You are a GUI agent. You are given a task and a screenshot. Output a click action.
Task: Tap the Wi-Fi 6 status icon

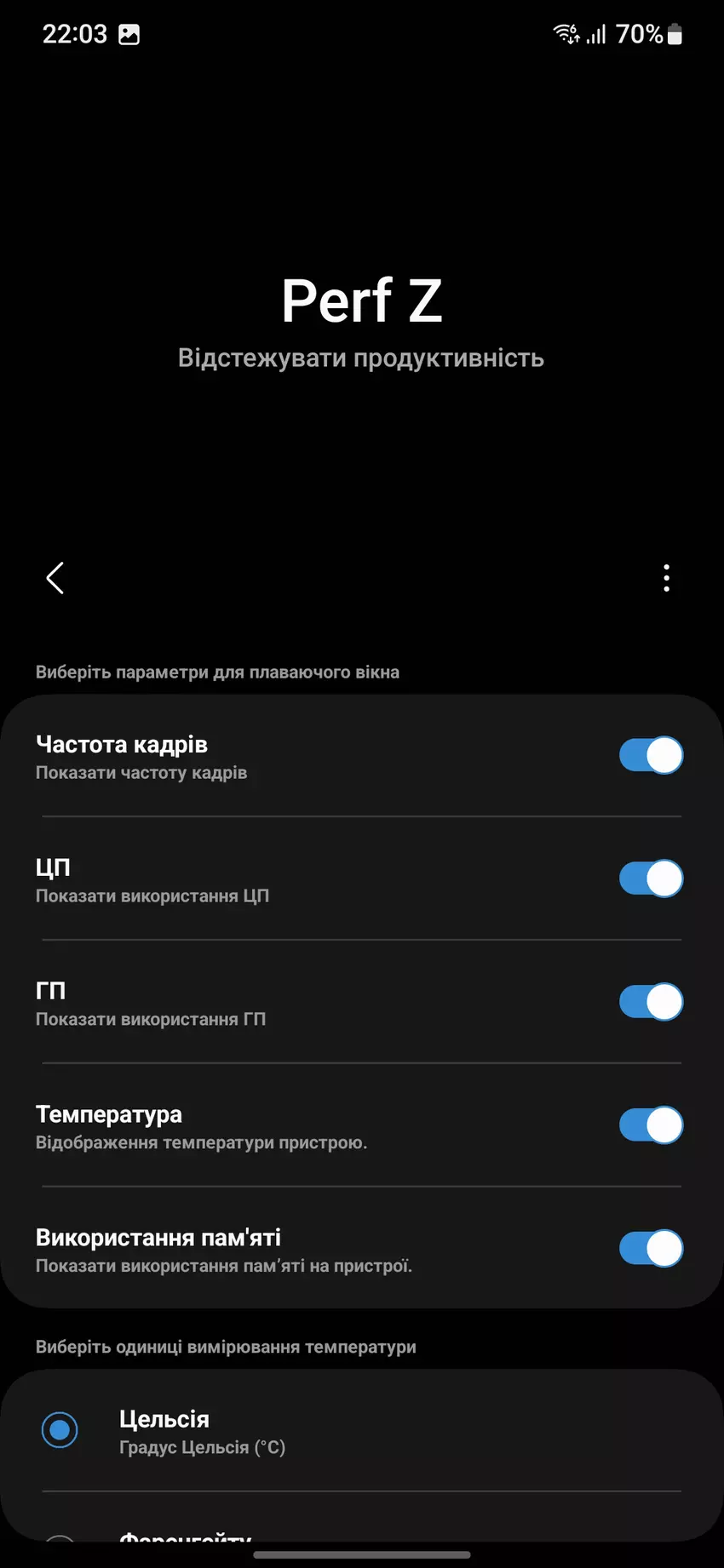pyautogui.click(x=566, y=33)
